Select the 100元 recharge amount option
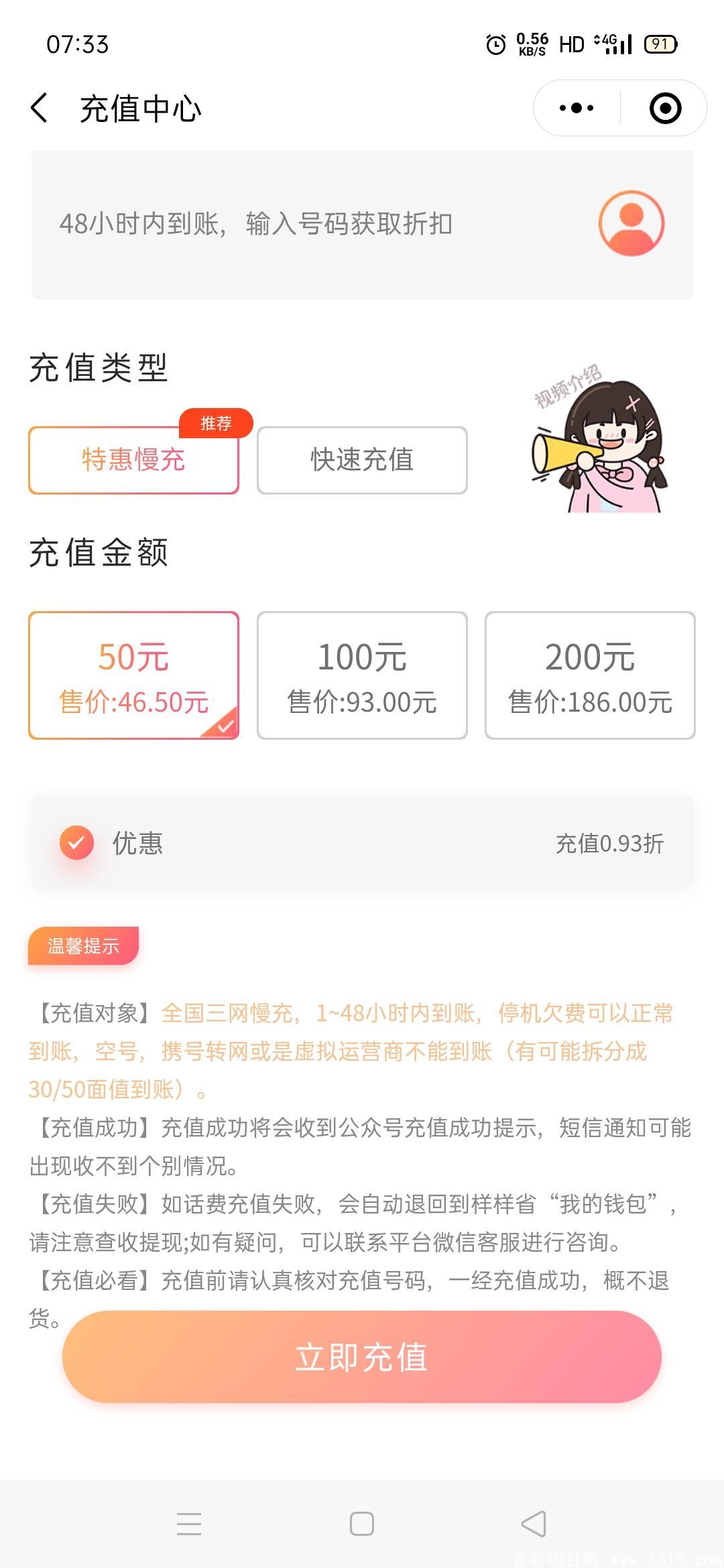The image size is (724, 1568). (x=361, y=677)
